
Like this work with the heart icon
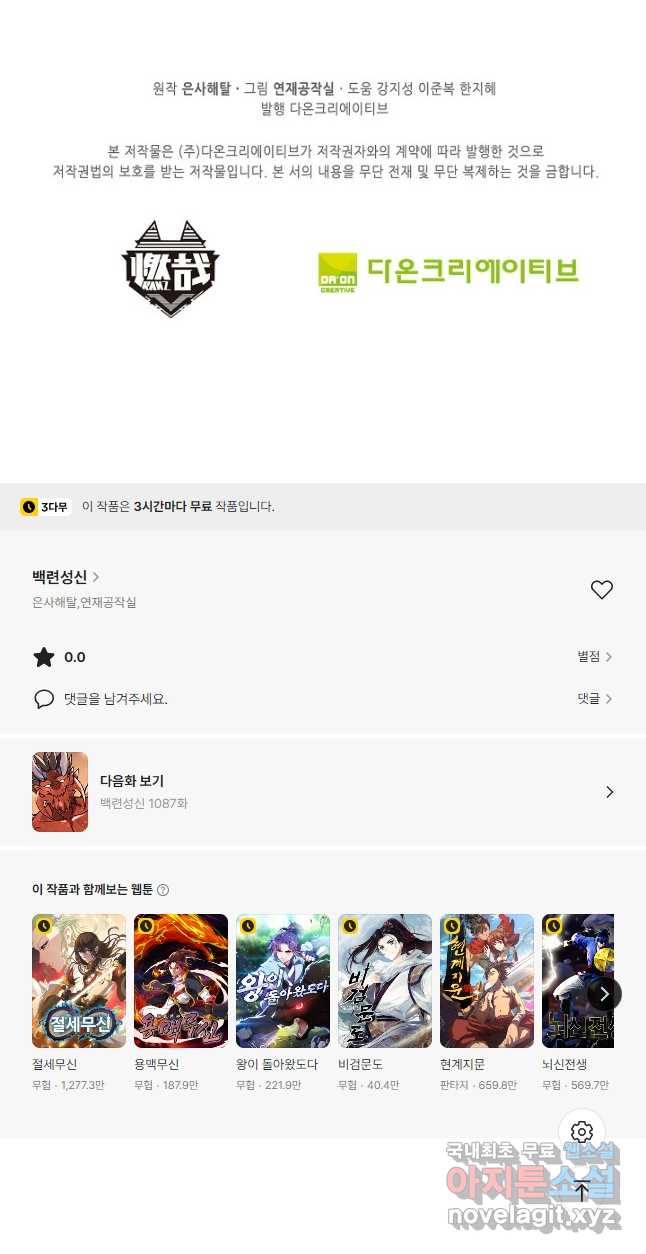point(601,590)
